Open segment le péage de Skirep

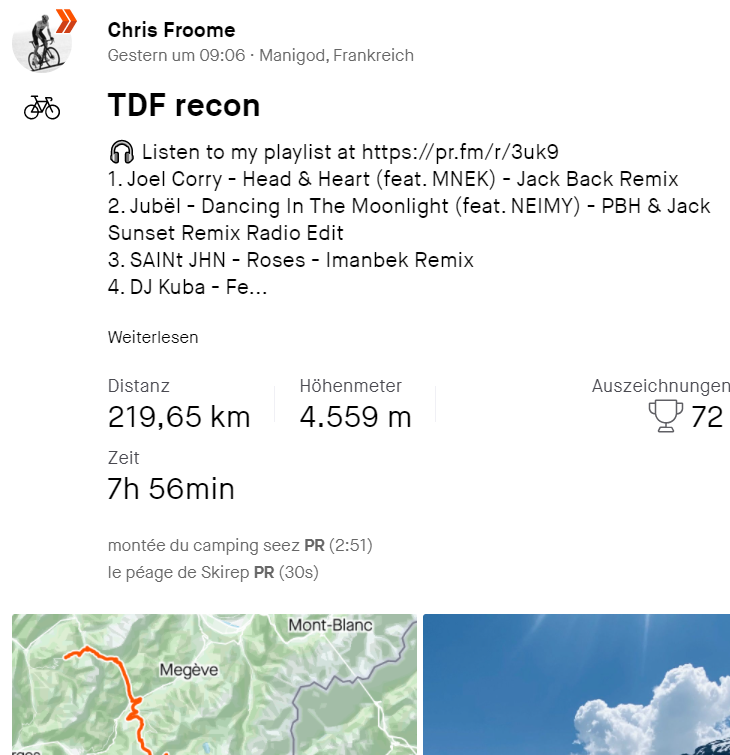pyautogui.click(x=179, y=573)
